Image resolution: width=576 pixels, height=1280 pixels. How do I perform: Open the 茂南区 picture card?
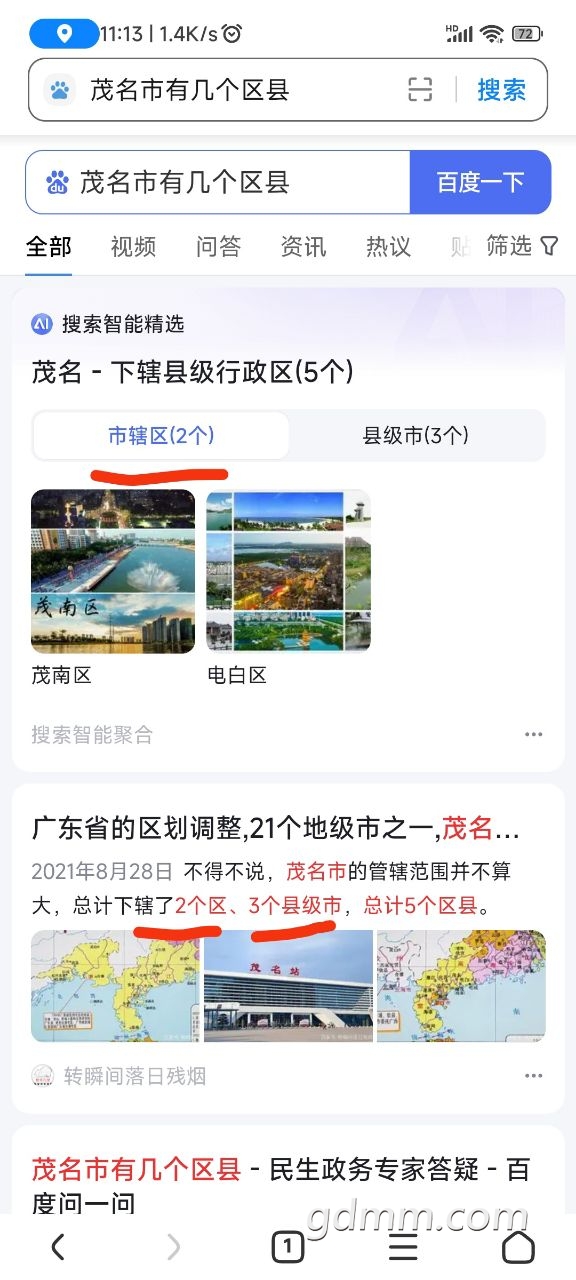click(113, 588)
